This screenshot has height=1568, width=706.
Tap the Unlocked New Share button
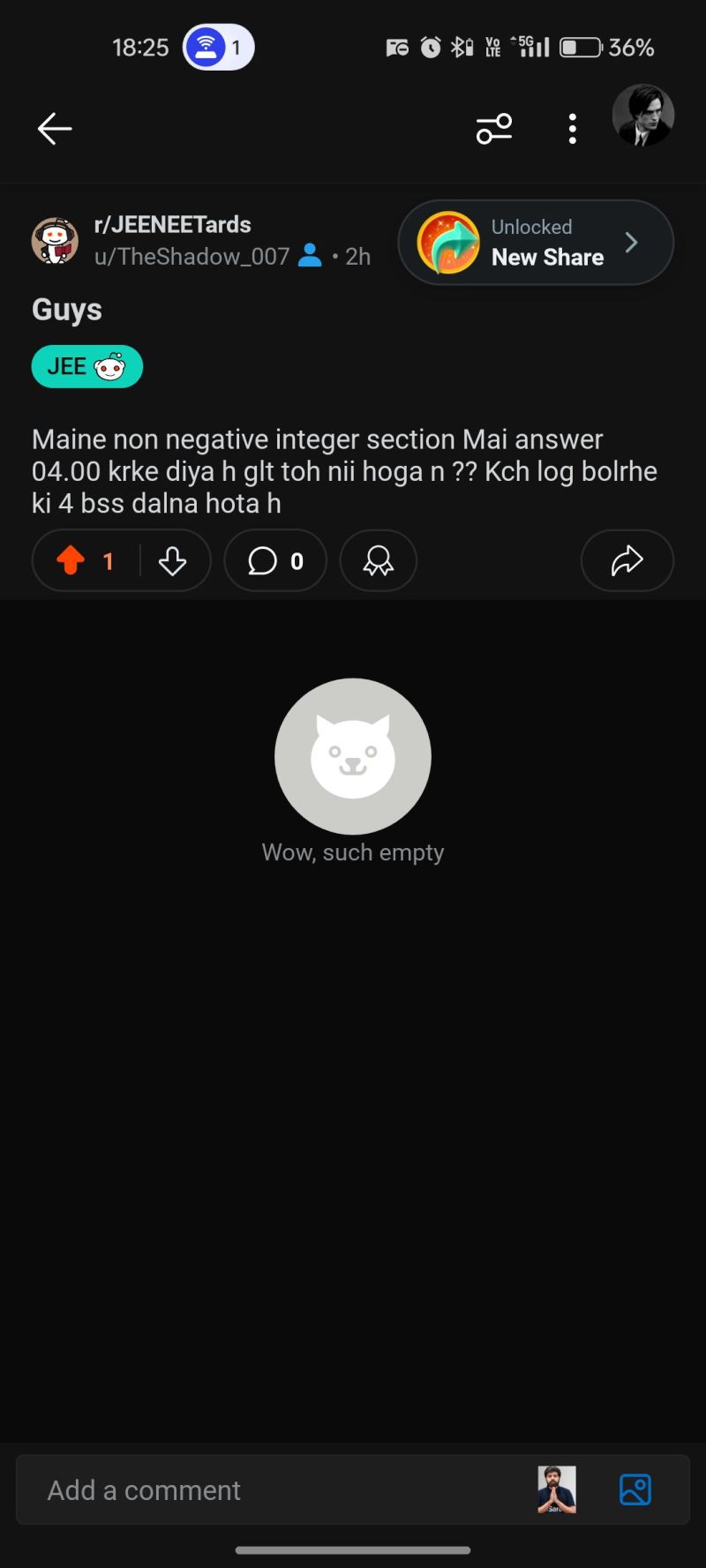tap(536, 243)
